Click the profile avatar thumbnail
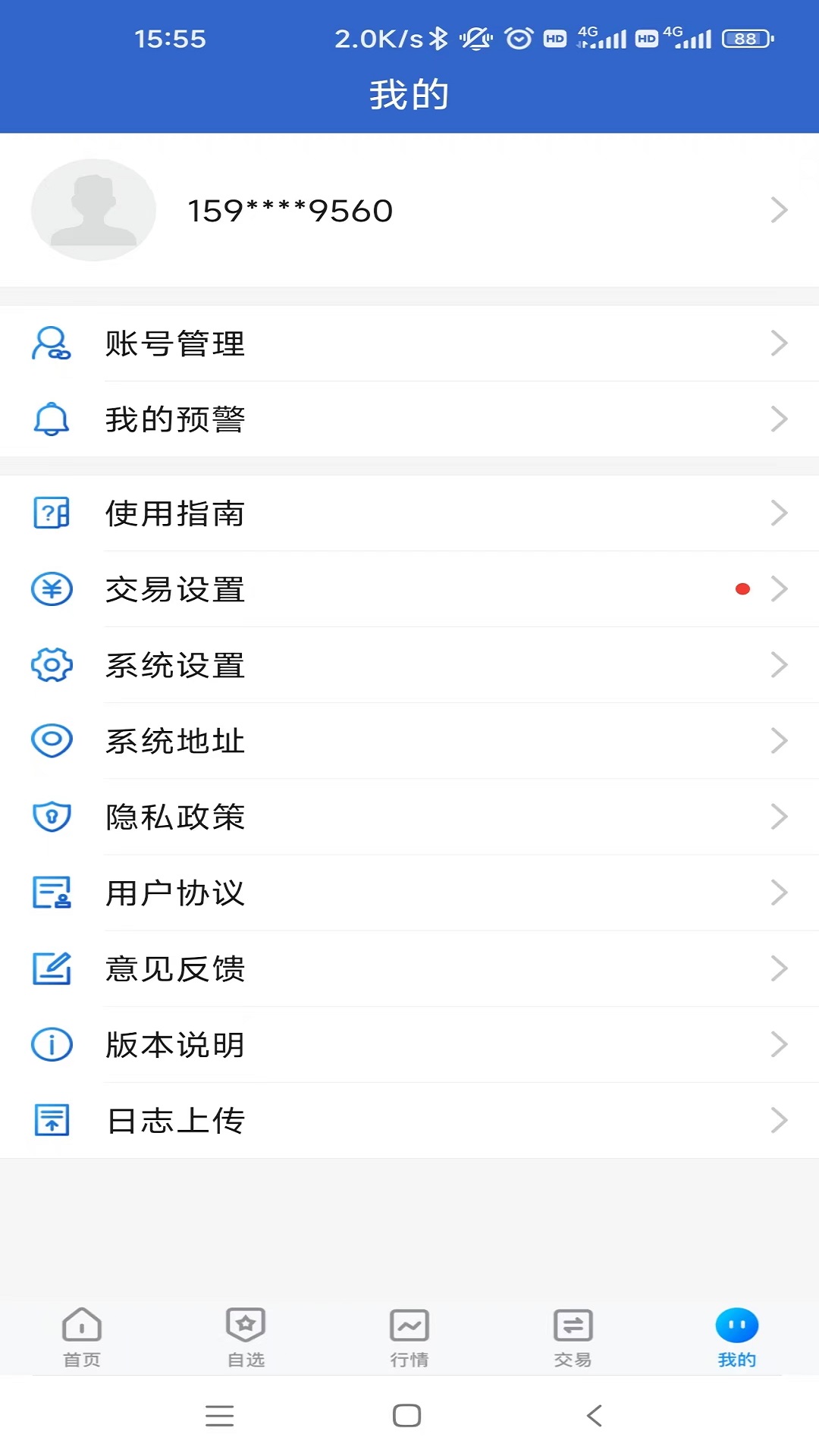This screenshot has height=1456, width=819. point(93,210)
